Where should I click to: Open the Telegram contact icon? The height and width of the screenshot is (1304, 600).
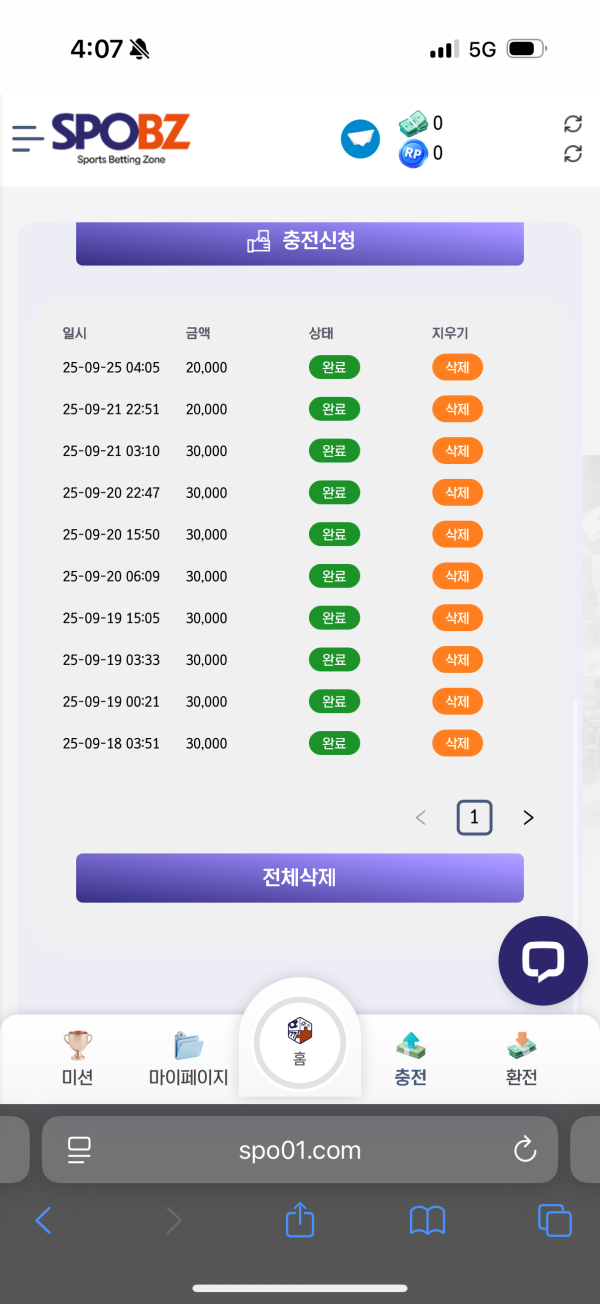click(360, 138)
